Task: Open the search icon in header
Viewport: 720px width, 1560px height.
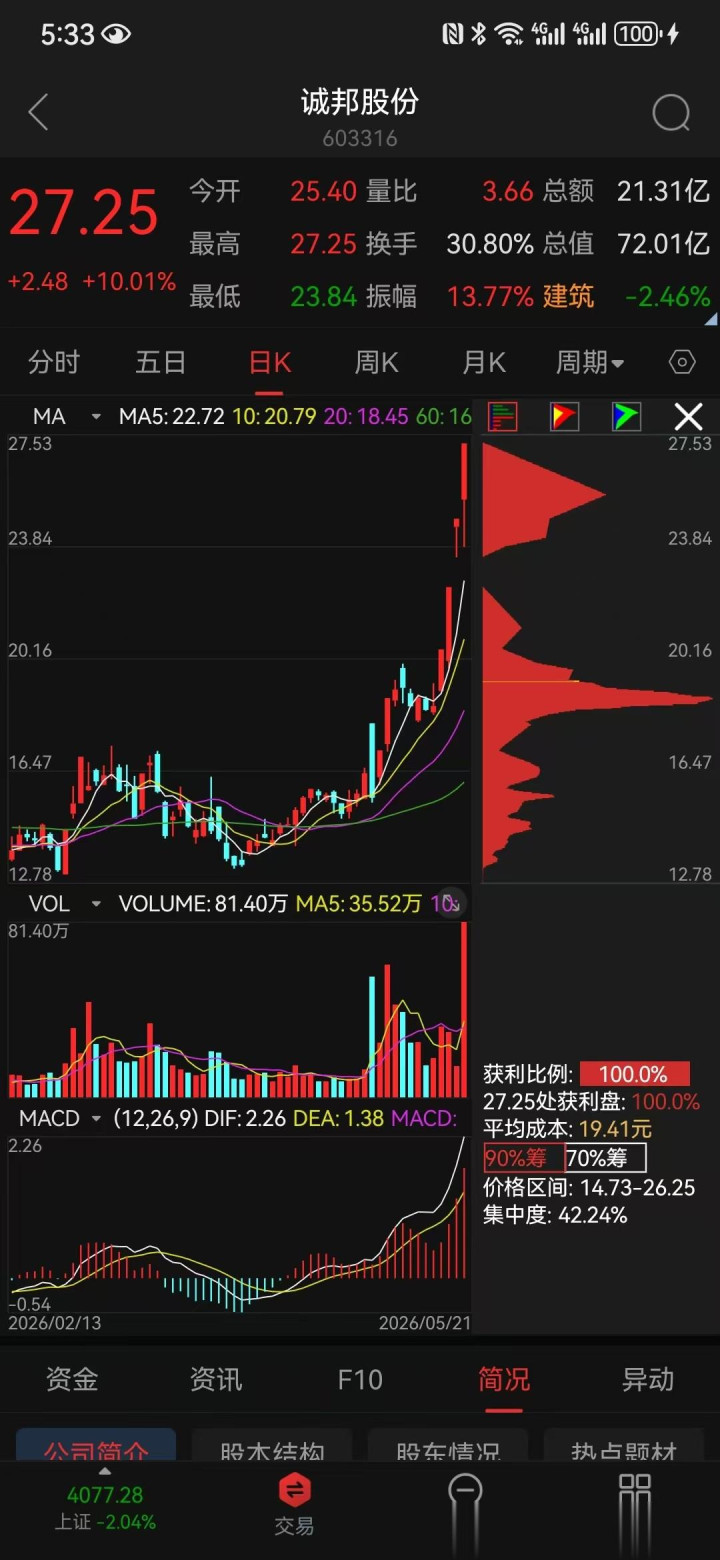Action: (671, 113)
